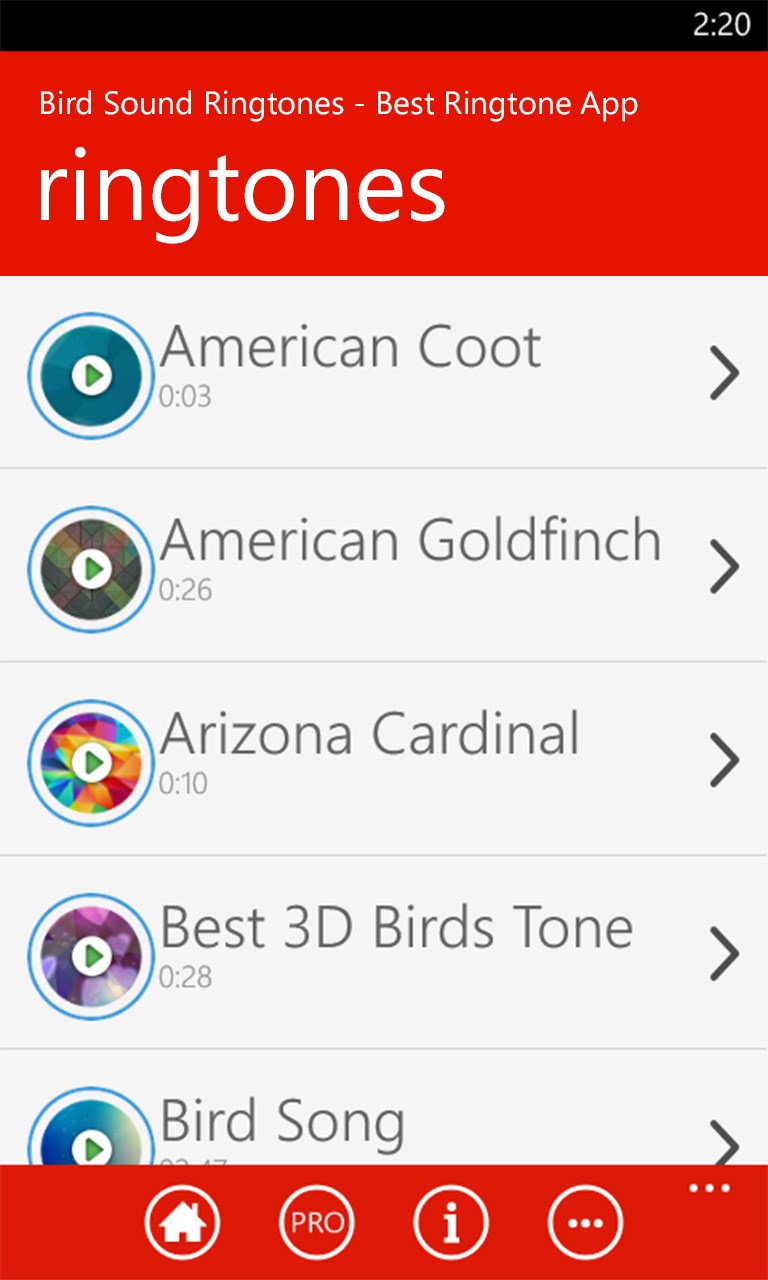Play the American Goldfinch ringtone preview
The height and width of the screenshot is (1280, 768).
coord(91,569)
